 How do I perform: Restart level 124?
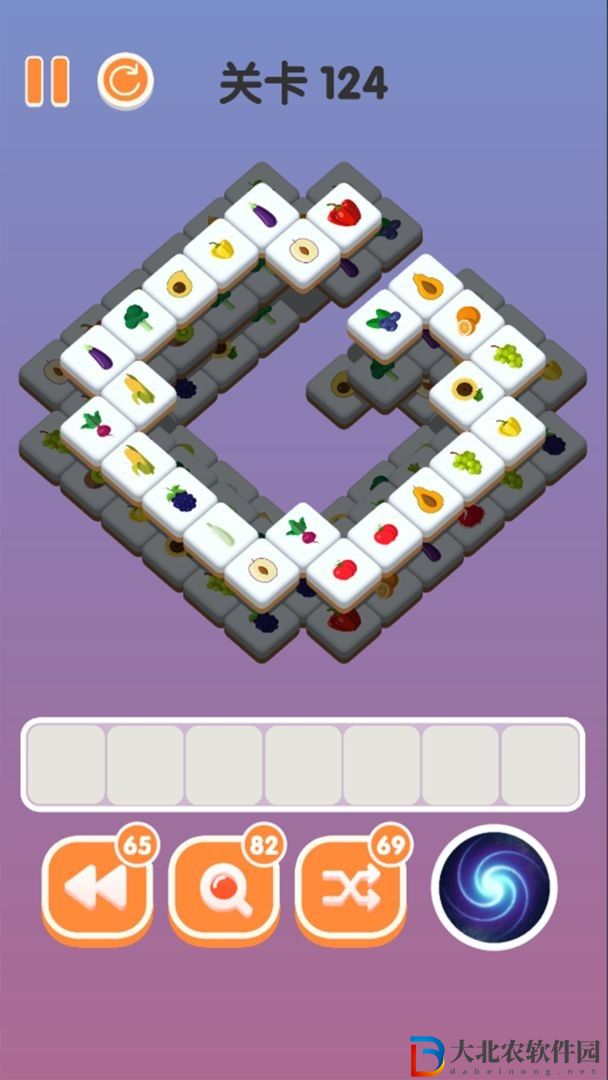125,81
